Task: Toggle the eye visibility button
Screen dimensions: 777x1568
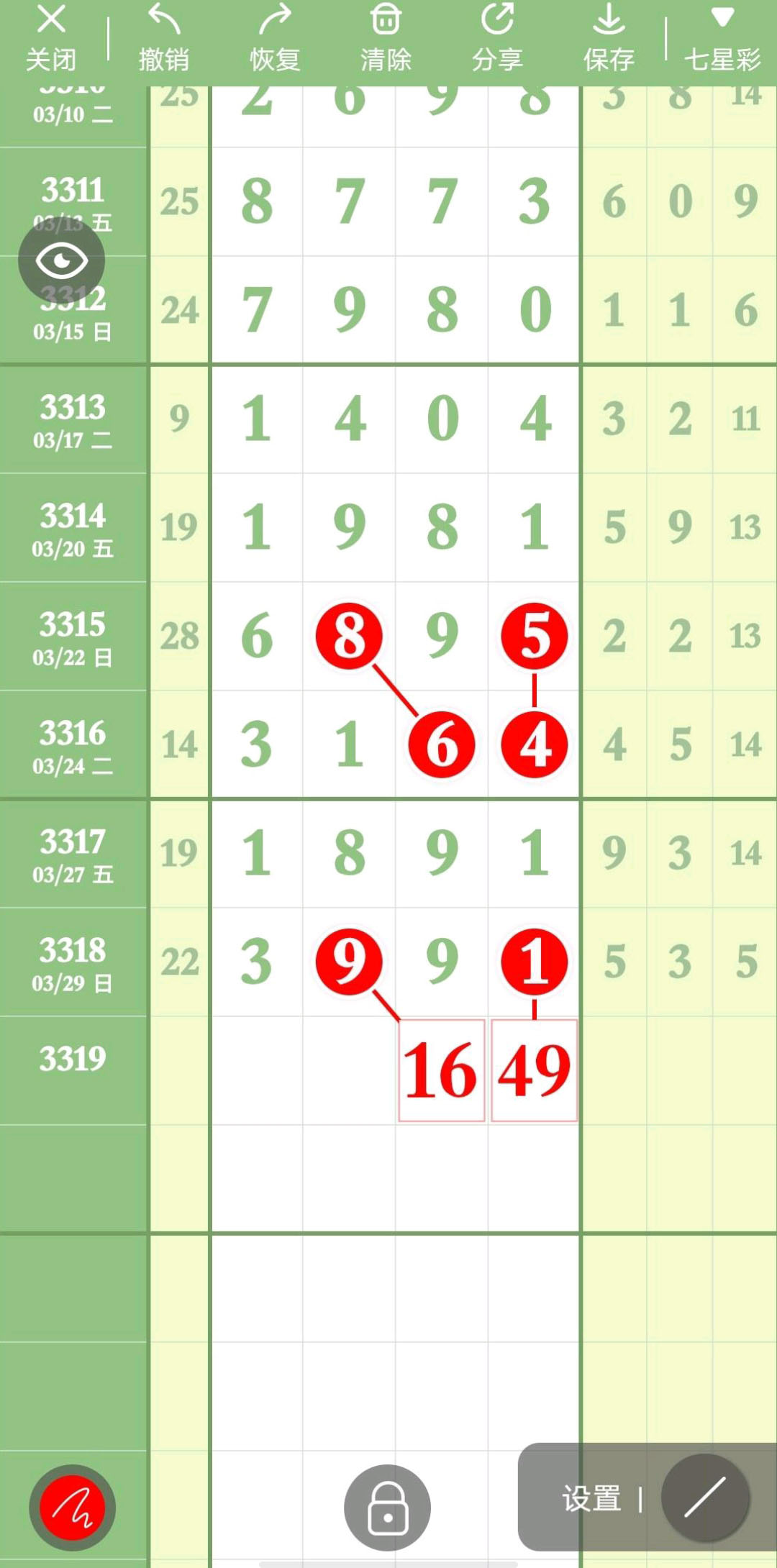Action: [x=62, y=260]
